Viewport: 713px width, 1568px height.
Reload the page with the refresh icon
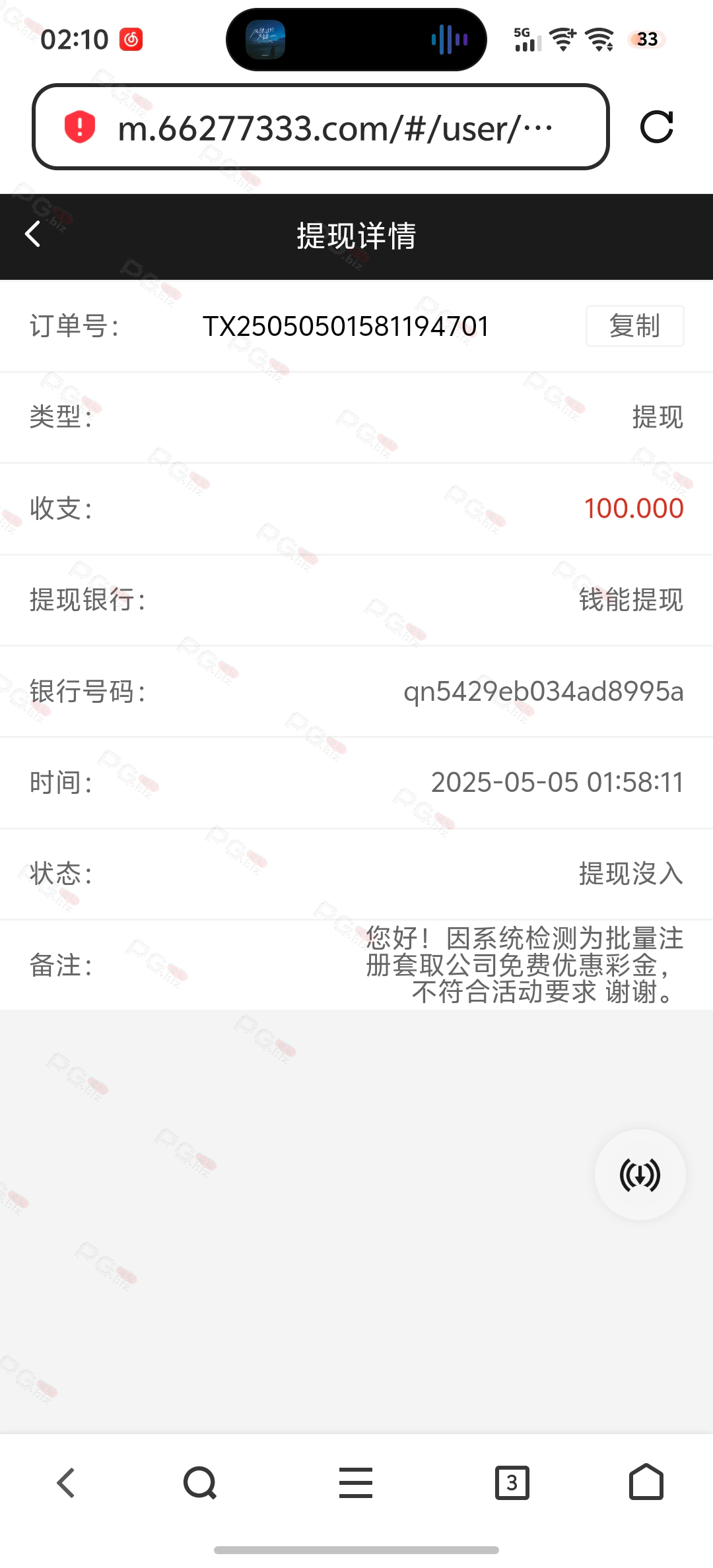[x=657, y=127]
